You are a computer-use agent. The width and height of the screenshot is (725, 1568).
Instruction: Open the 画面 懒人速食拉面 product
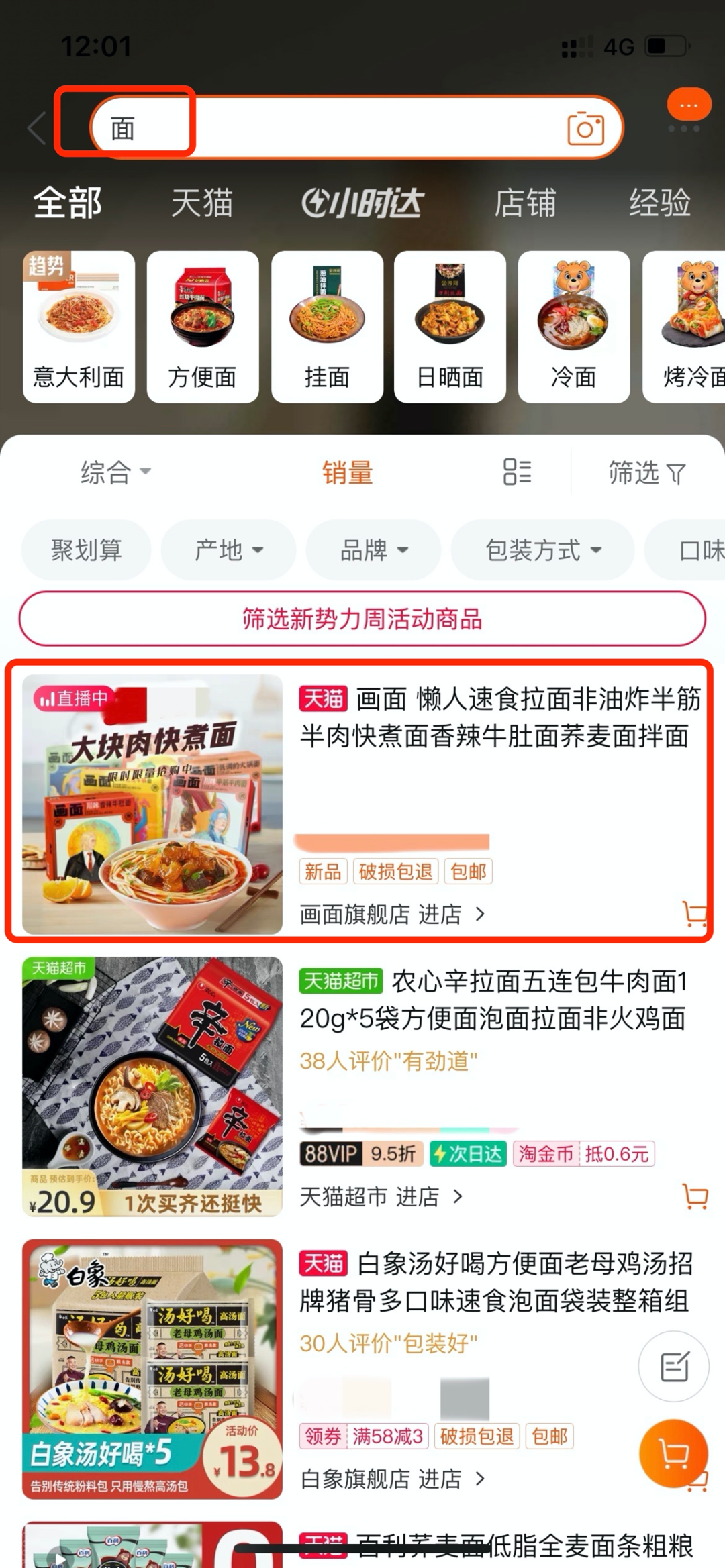pyautogui.click(x=497, y=718)
